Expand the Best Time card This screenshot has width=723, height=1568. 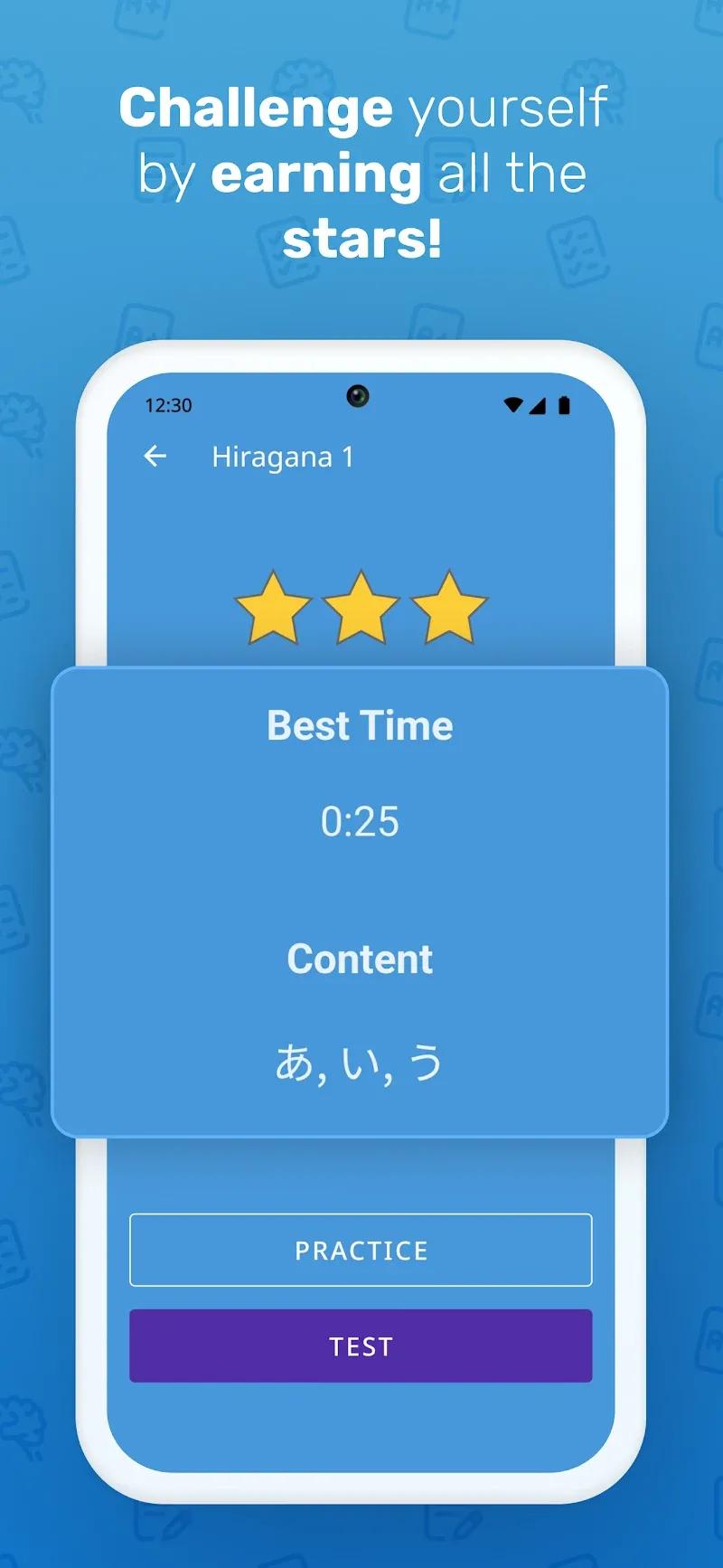point(359,724)
